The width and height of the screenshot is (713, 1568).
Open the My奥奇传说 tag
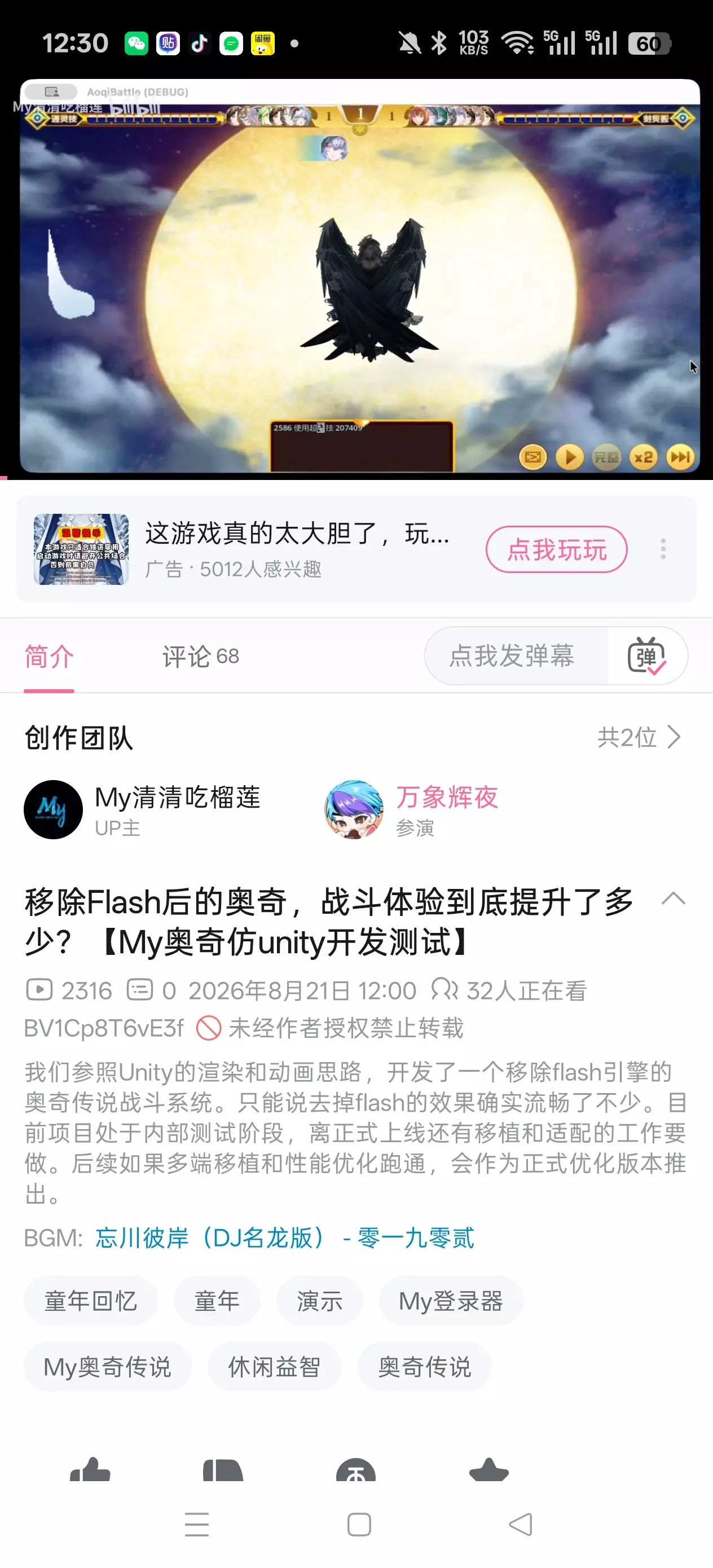107,1367
